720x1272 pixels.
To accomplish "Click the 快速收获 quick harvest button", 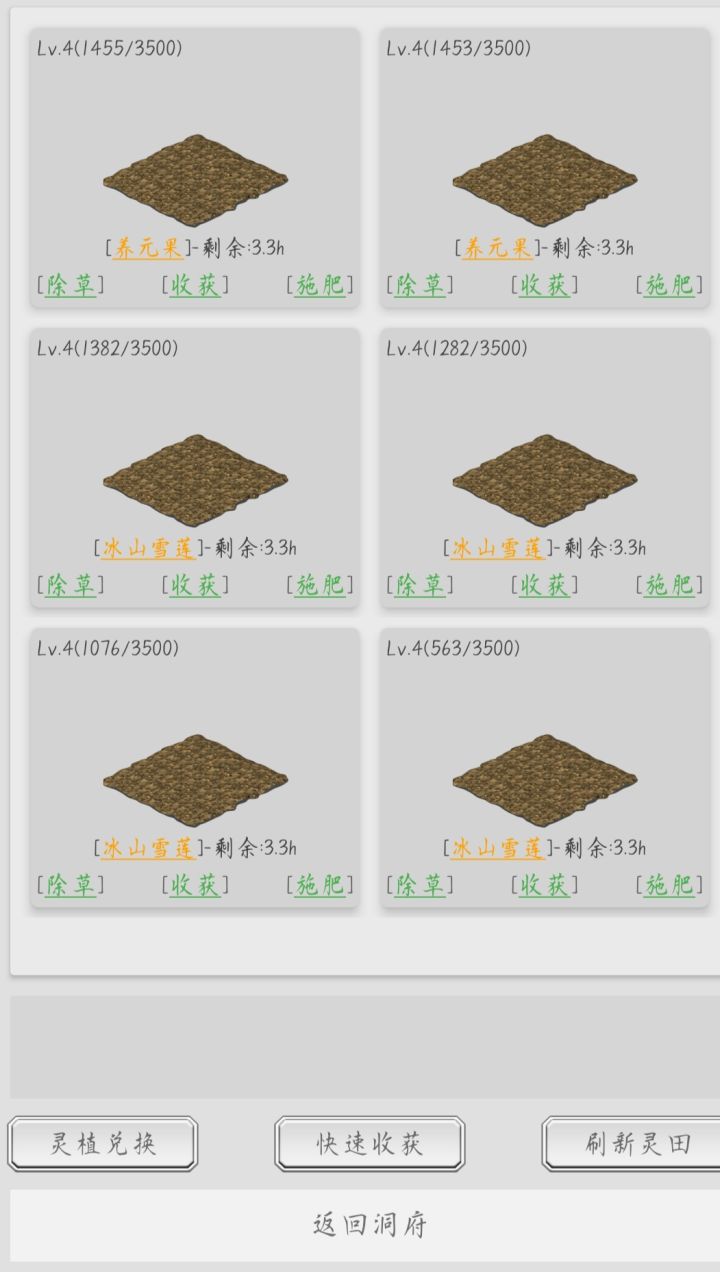I will pos(369,1143).
